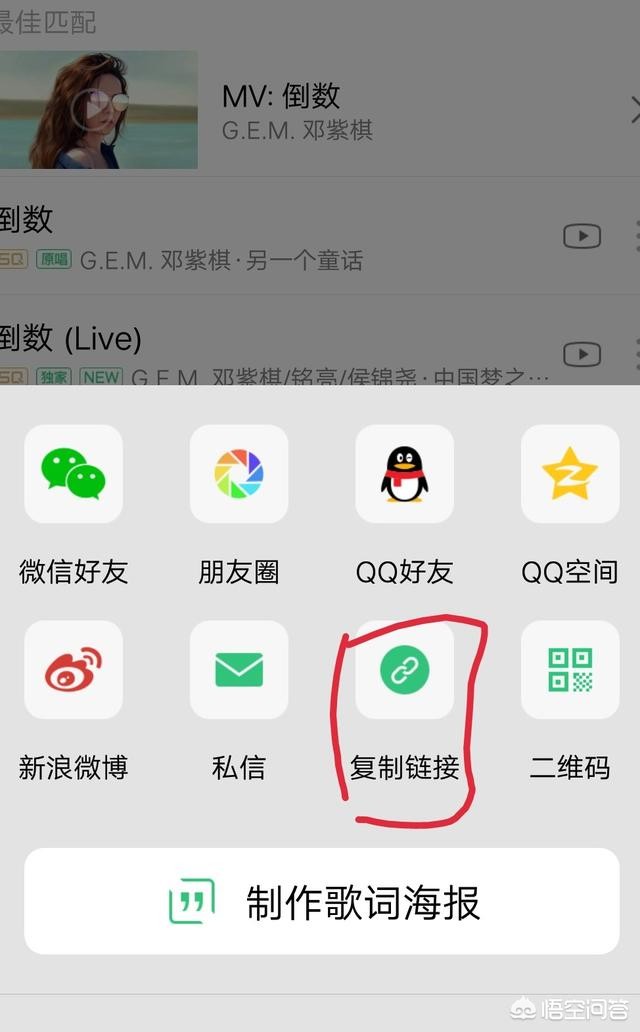Share to 微信好友 (WeChat friends)
This screenshot has height=1032, width=640.
(73, 474)
